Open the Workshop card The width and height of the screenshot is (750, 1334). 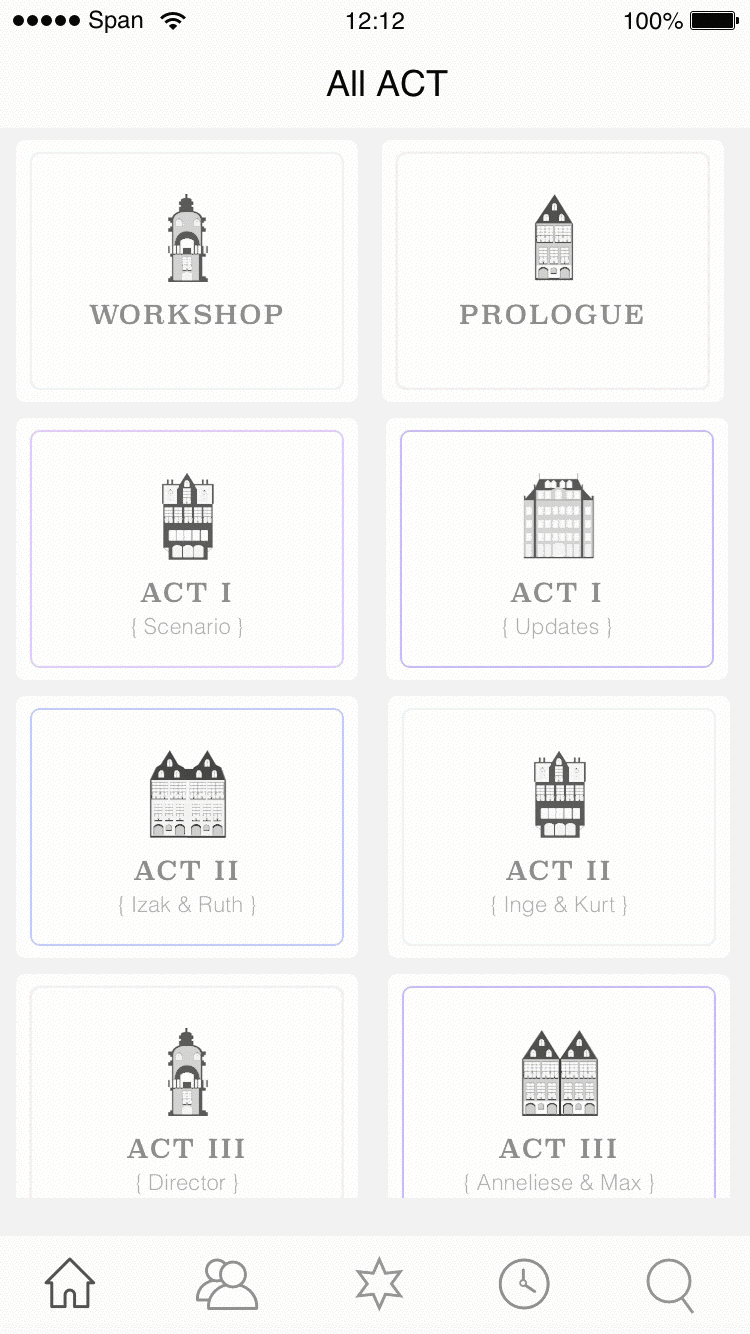[187, 271]
